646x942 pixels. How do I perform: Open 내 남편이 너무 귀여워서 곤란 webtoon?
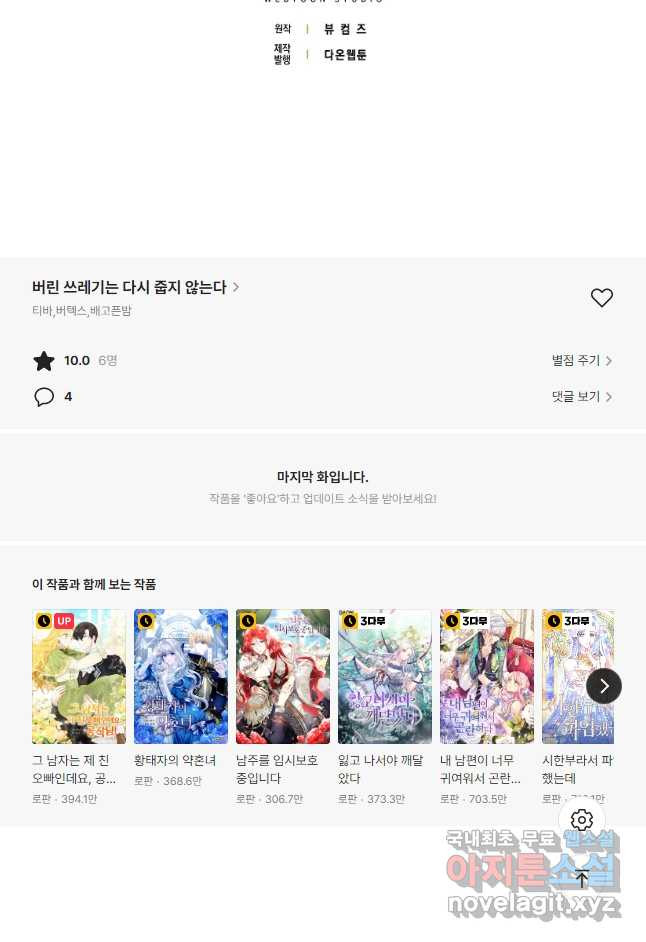(487, 677)
